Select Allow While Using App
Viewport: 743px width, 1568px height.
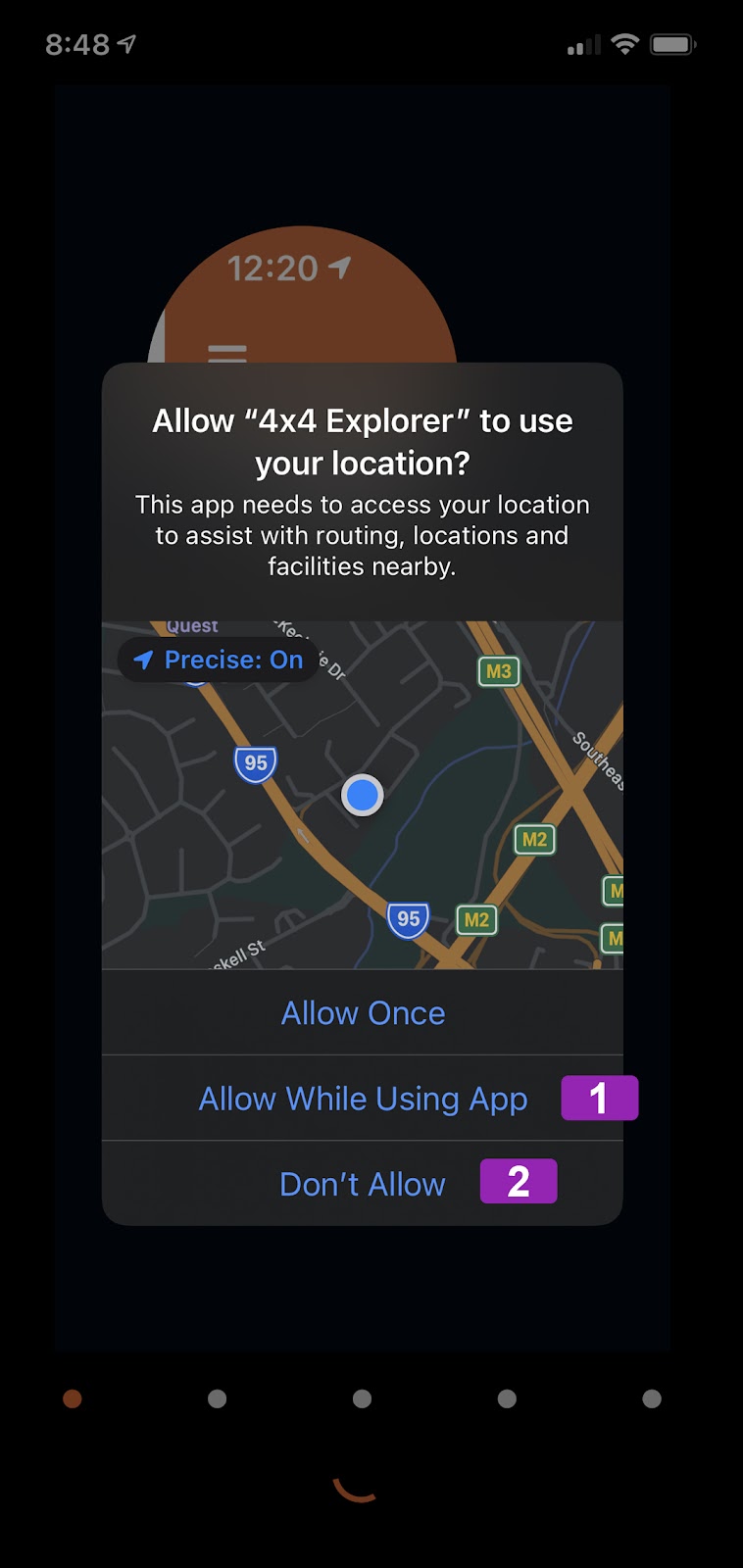click(x=363, y=1099)
